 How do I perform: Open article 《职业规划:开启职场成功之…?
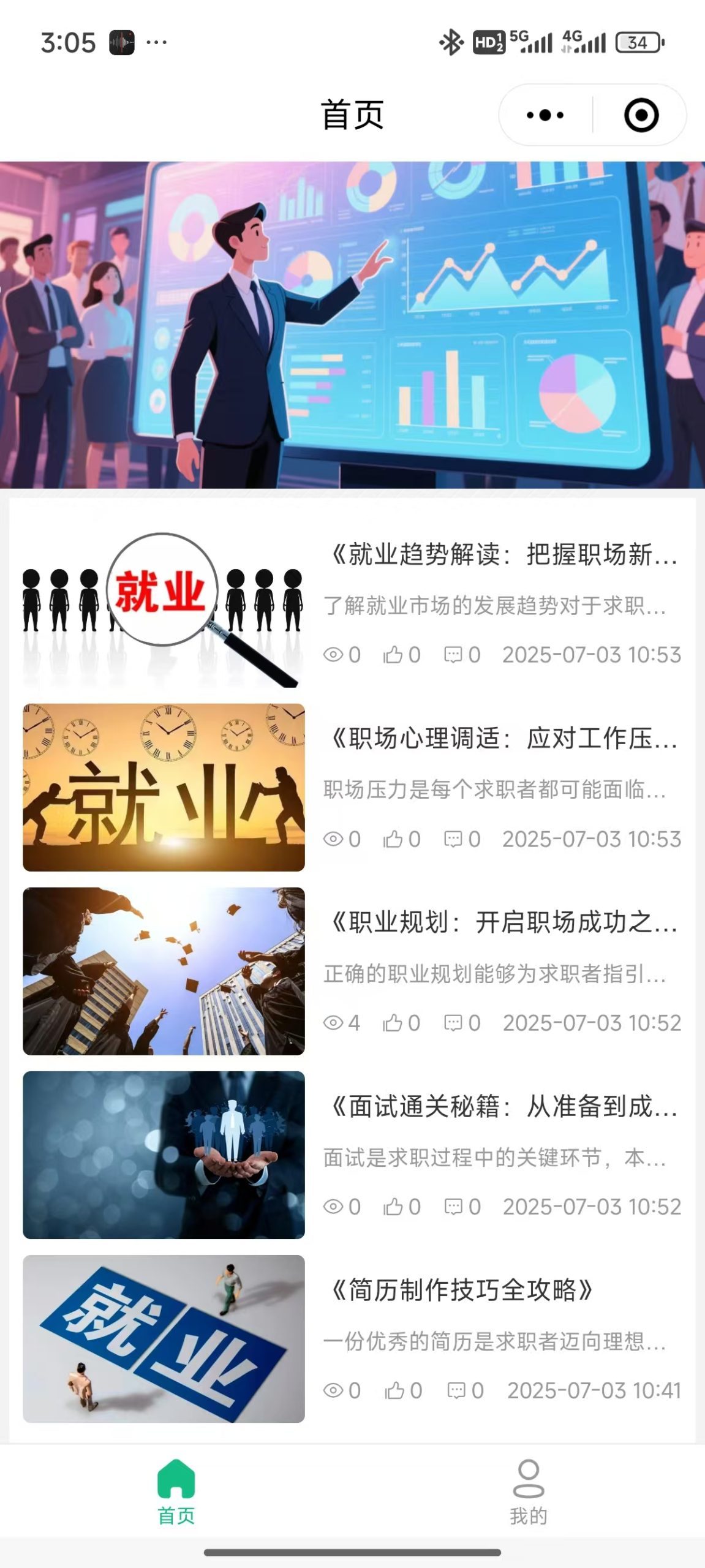point(503,922)
